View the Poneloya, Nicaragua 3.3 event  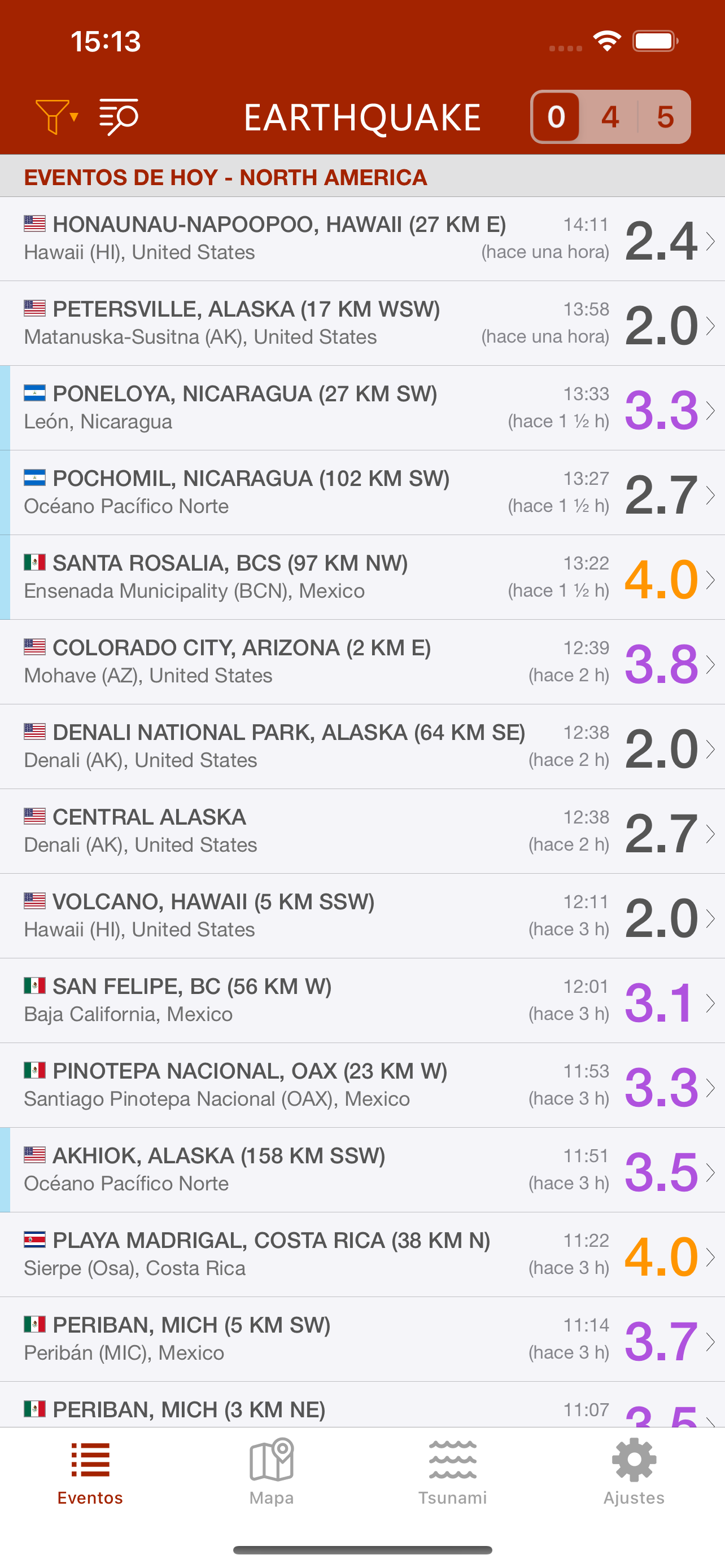(x=362, y=408)
